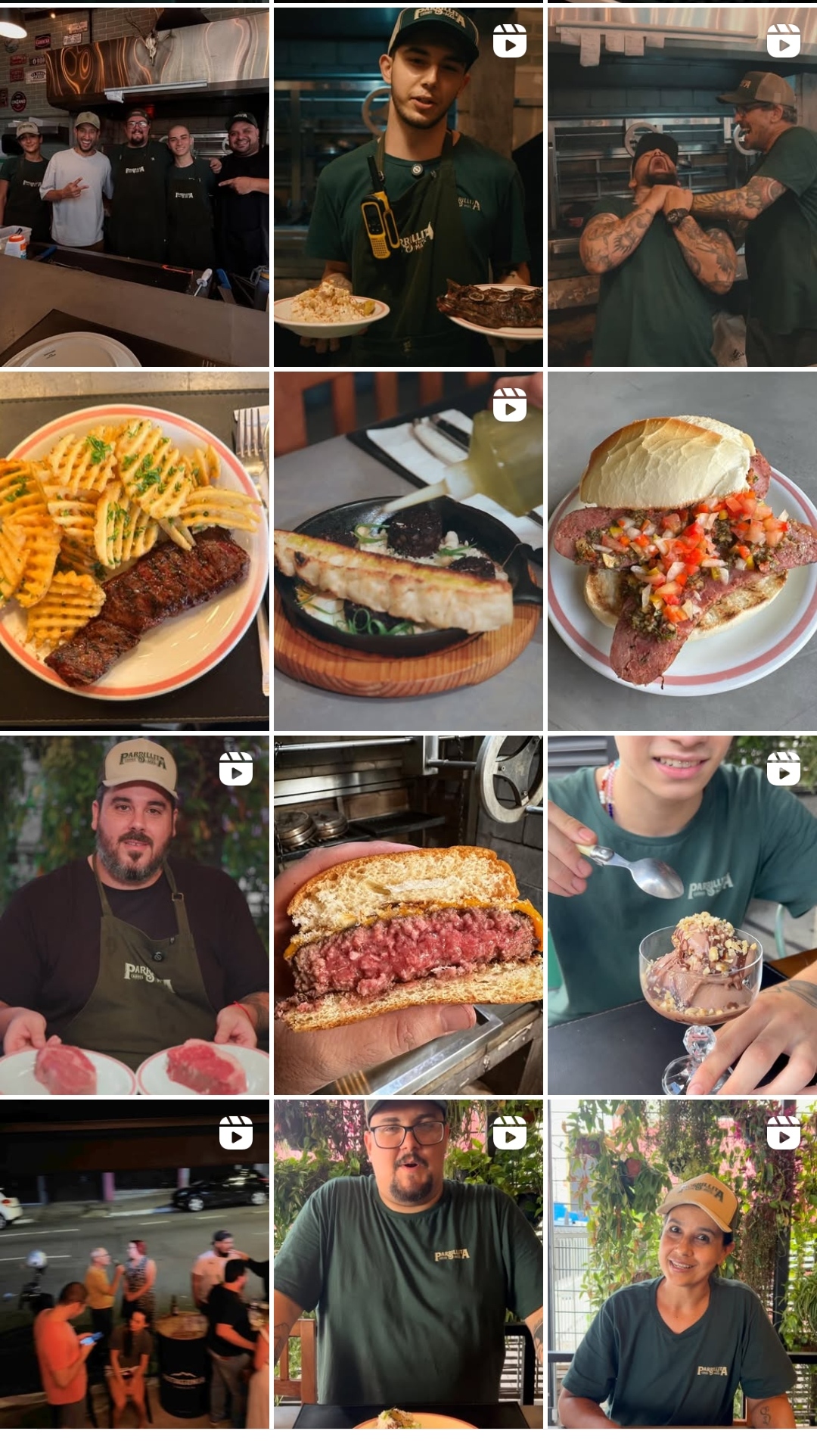Play the reel of the chef presenting raw steaks
Image resolution: width=817 pixels, height=1456 pixels.
135,915
